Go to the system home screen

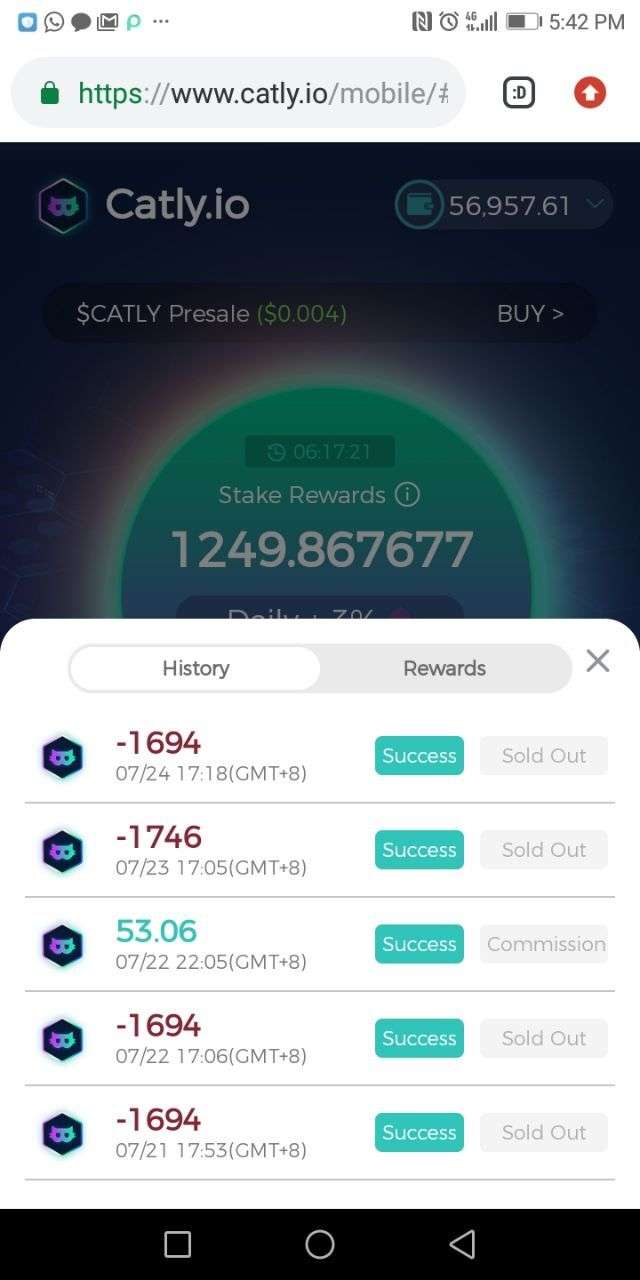click(320, 1244)
